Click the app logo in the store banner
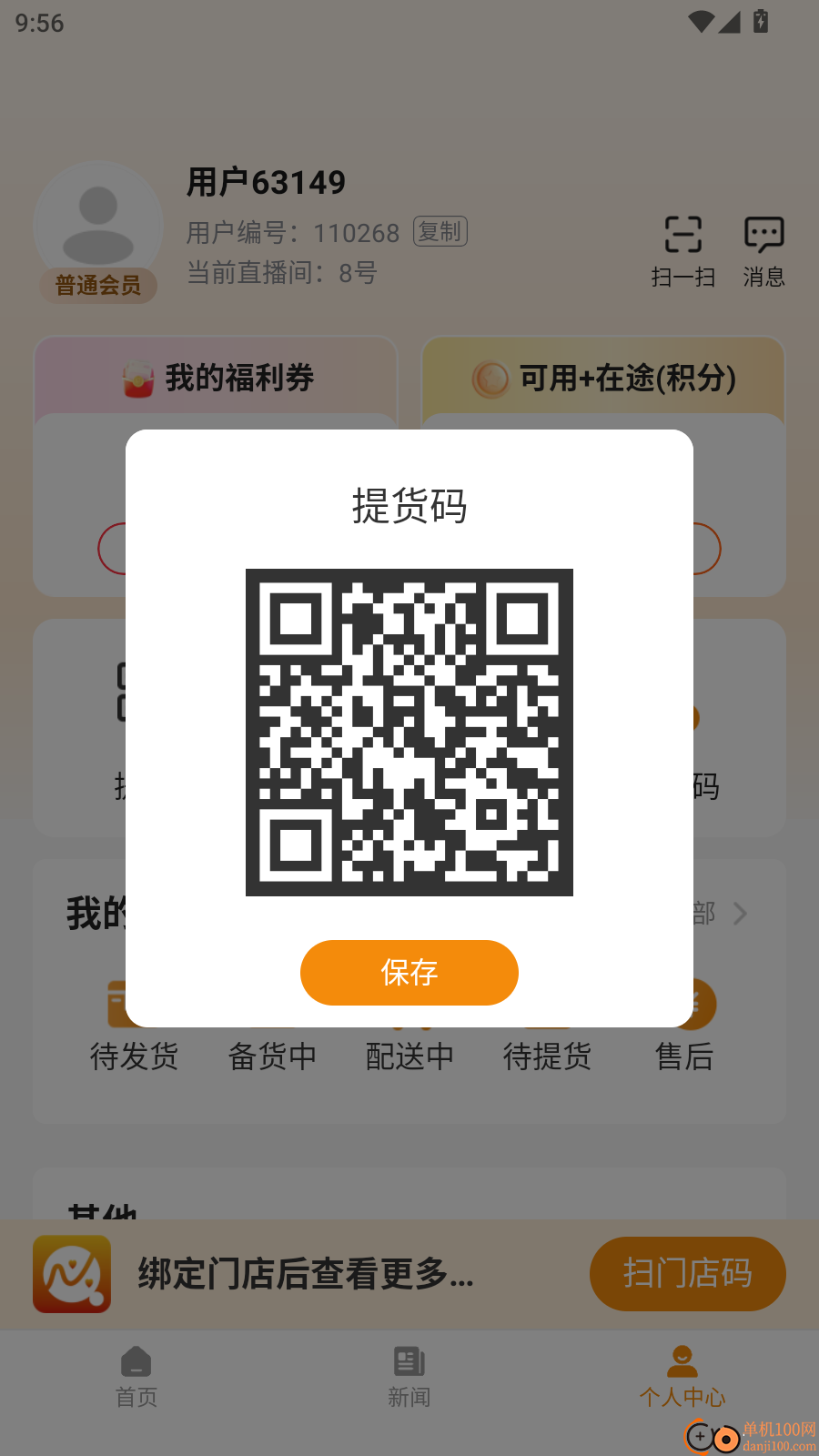Viewport: 819px width, 1456px height. [71, 1274]
